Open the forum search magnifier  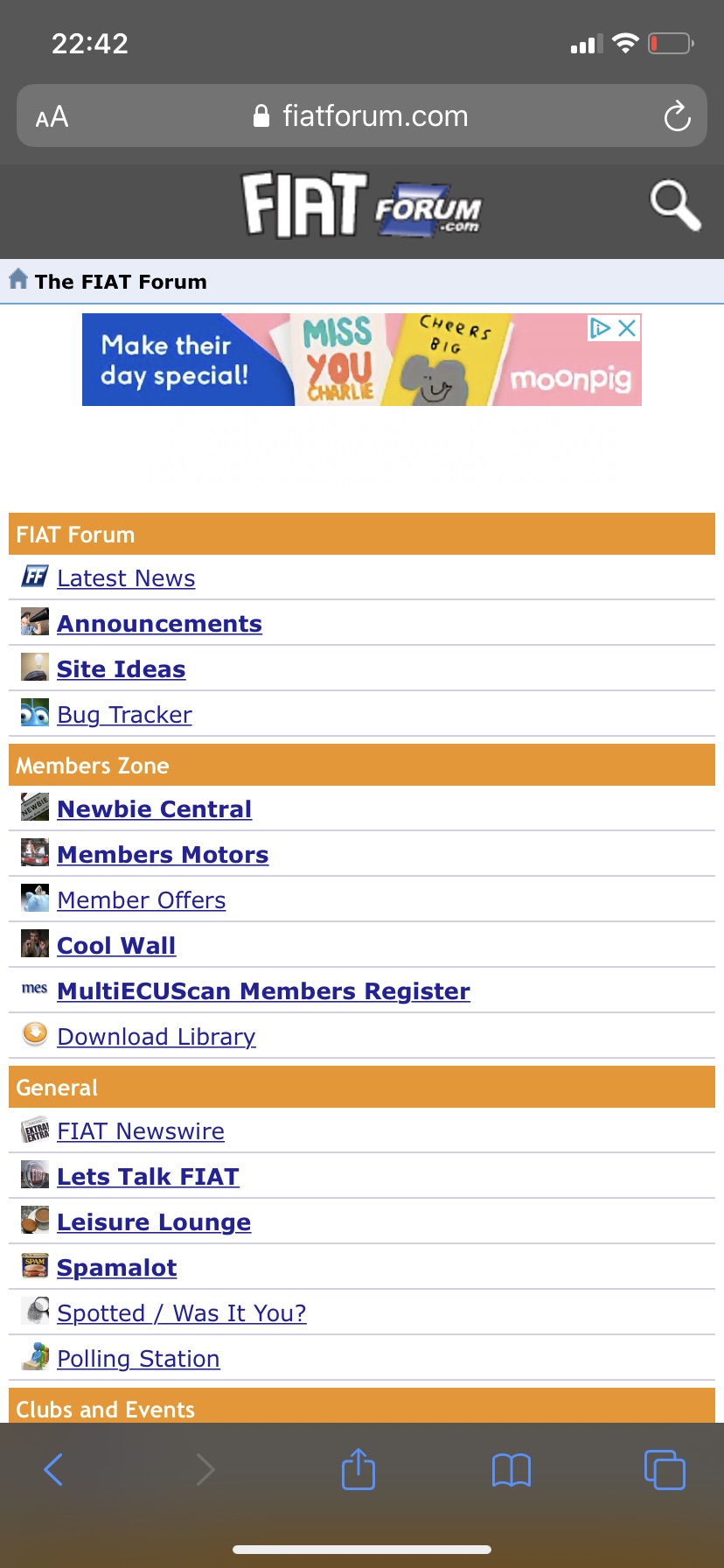[675, 206]
